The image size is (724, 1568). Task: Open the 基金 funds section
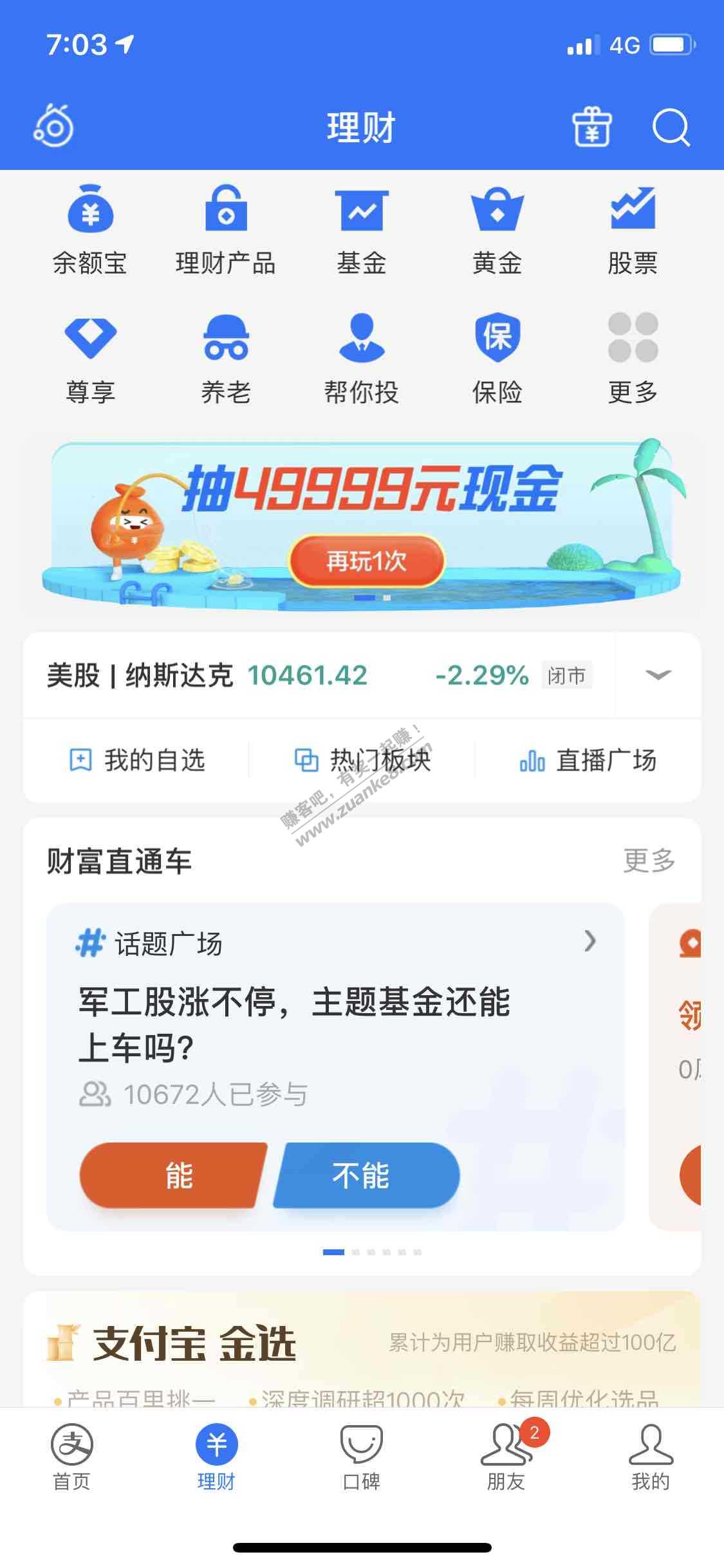362,230
